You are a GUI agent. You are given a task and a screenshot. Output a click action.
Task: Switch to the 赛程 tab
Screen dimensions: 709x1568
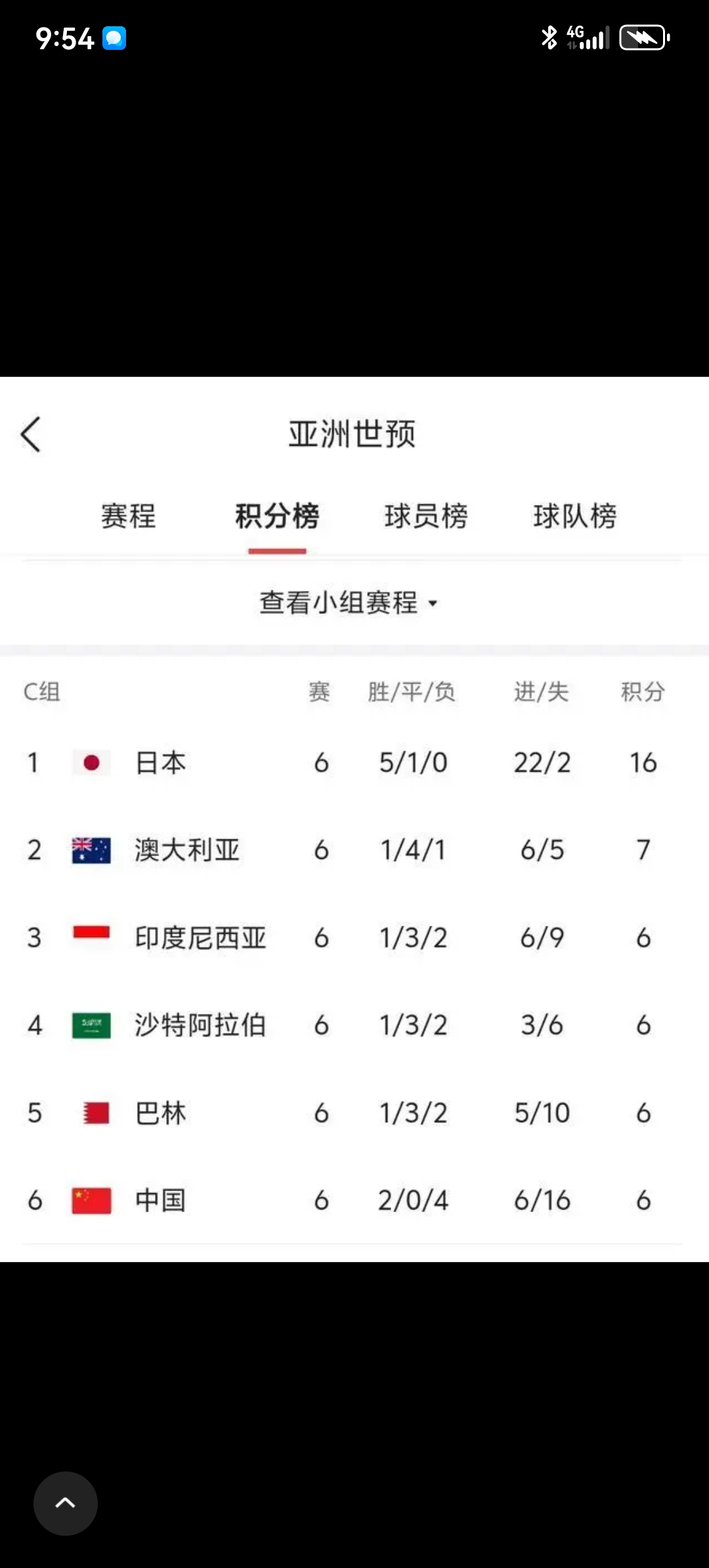click(x=129, y=517)
